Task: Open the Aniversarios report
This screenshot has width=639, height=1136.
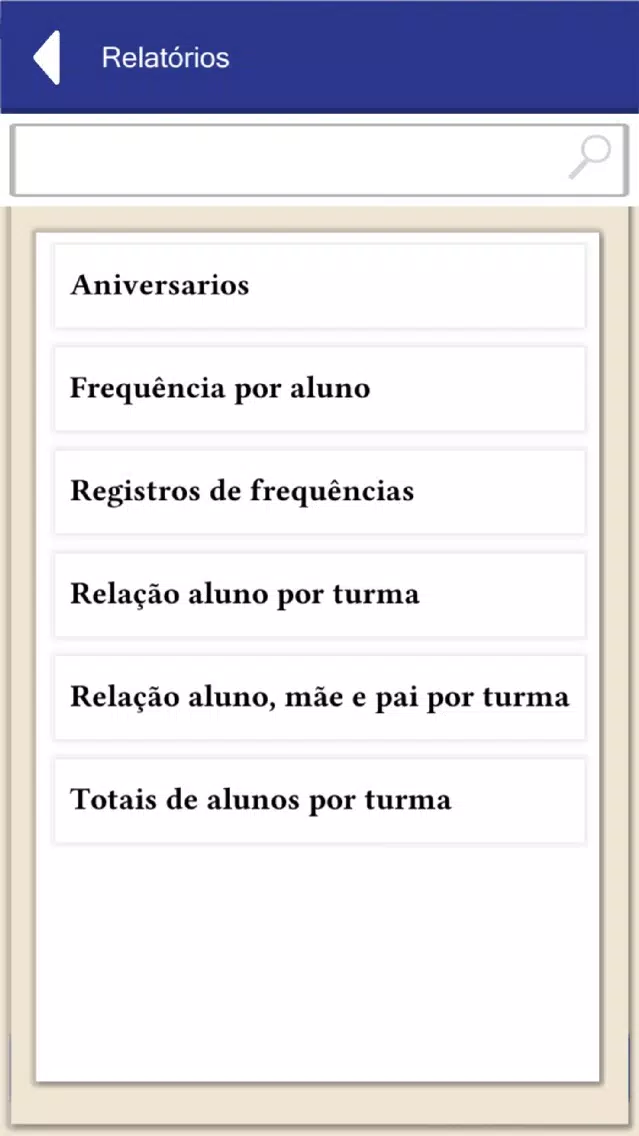Action: point(320,285)
